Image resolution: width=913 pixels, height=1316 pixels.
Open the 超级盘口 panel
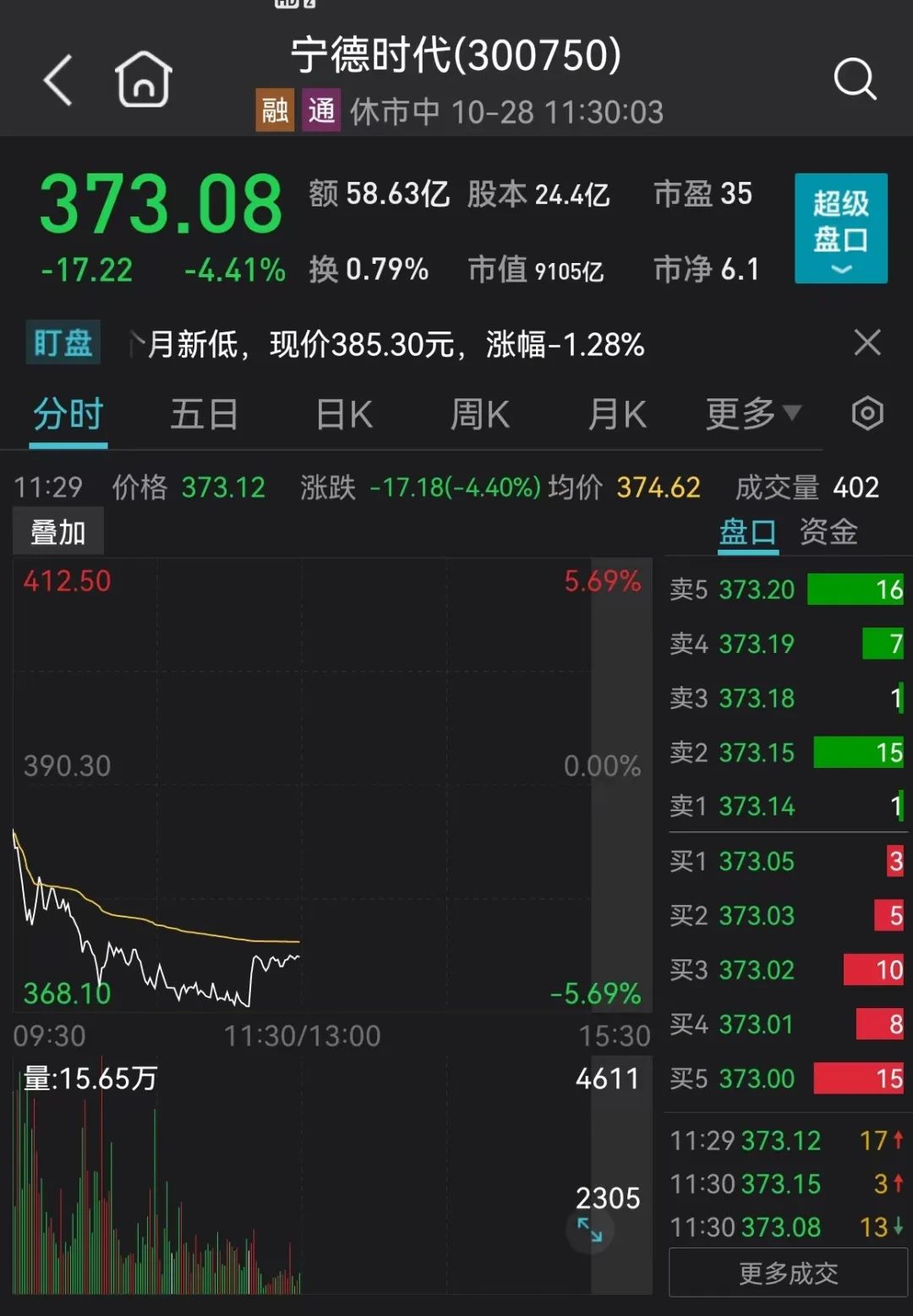click(x=840, y=228)
